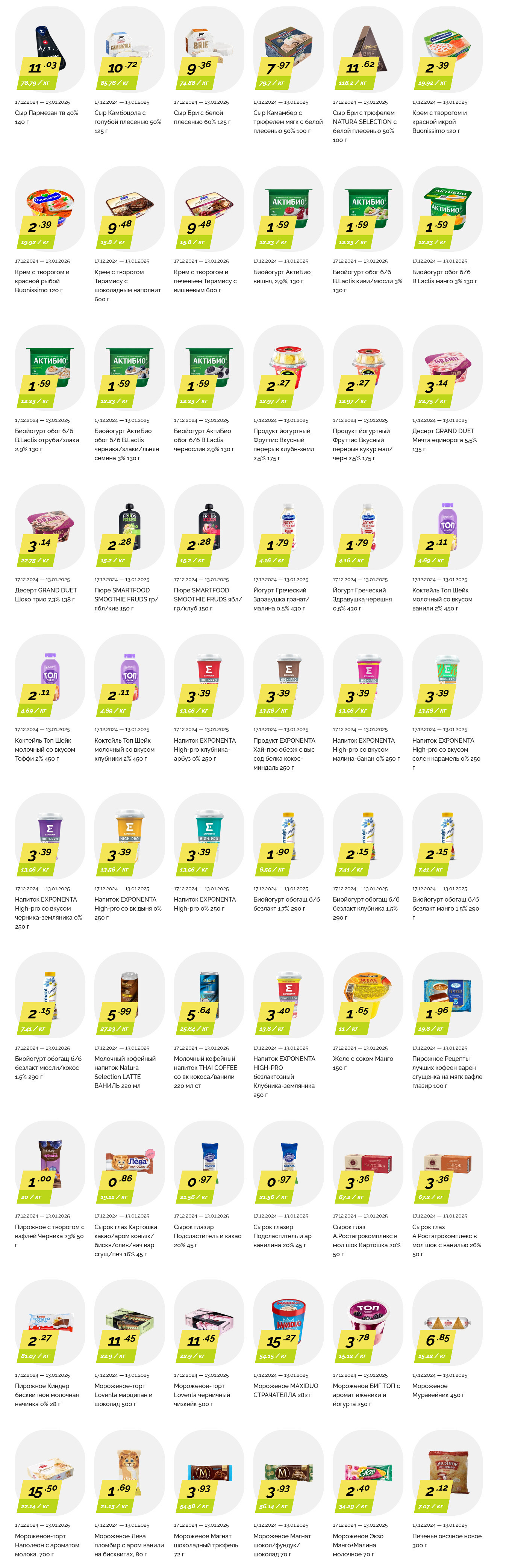Open Мороженое Муравейник 450 г card
The width and height of the screenshot is (506, 1568).
[447, 1323]
